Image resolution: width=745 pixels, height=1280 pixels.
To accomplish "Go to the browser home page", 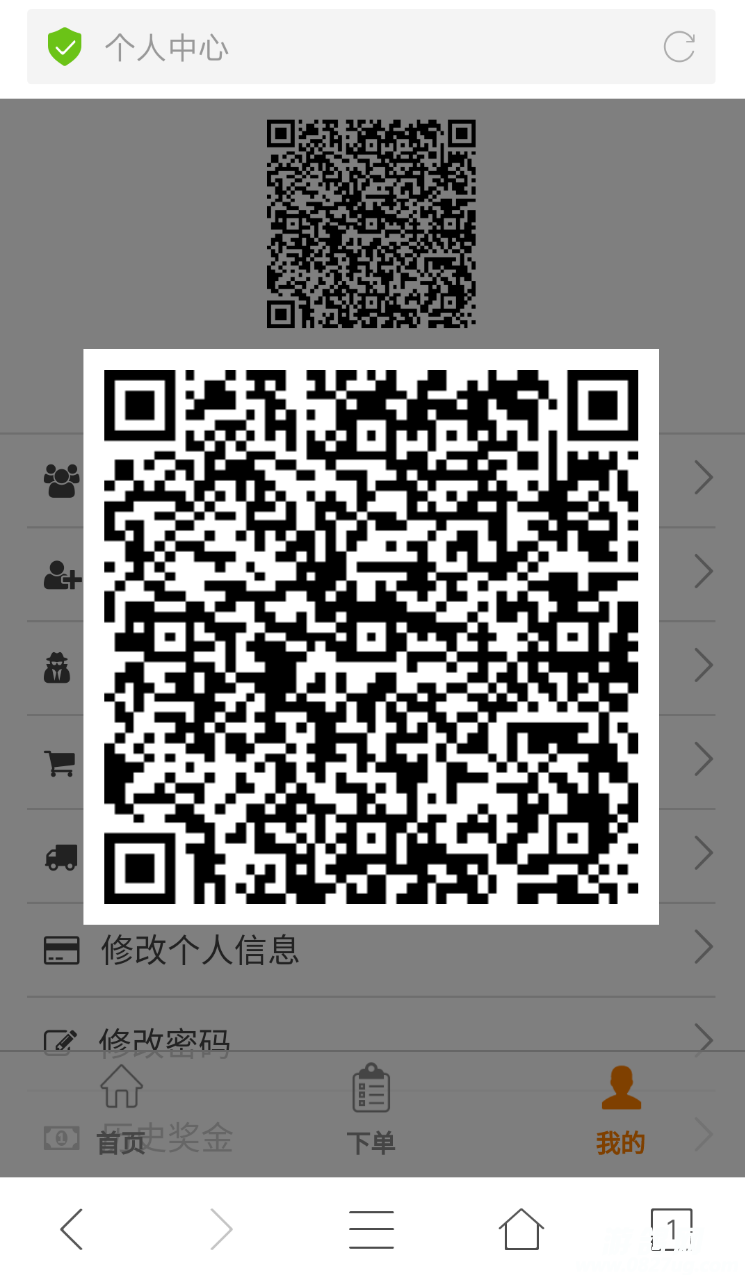I will coord(521,1229).
